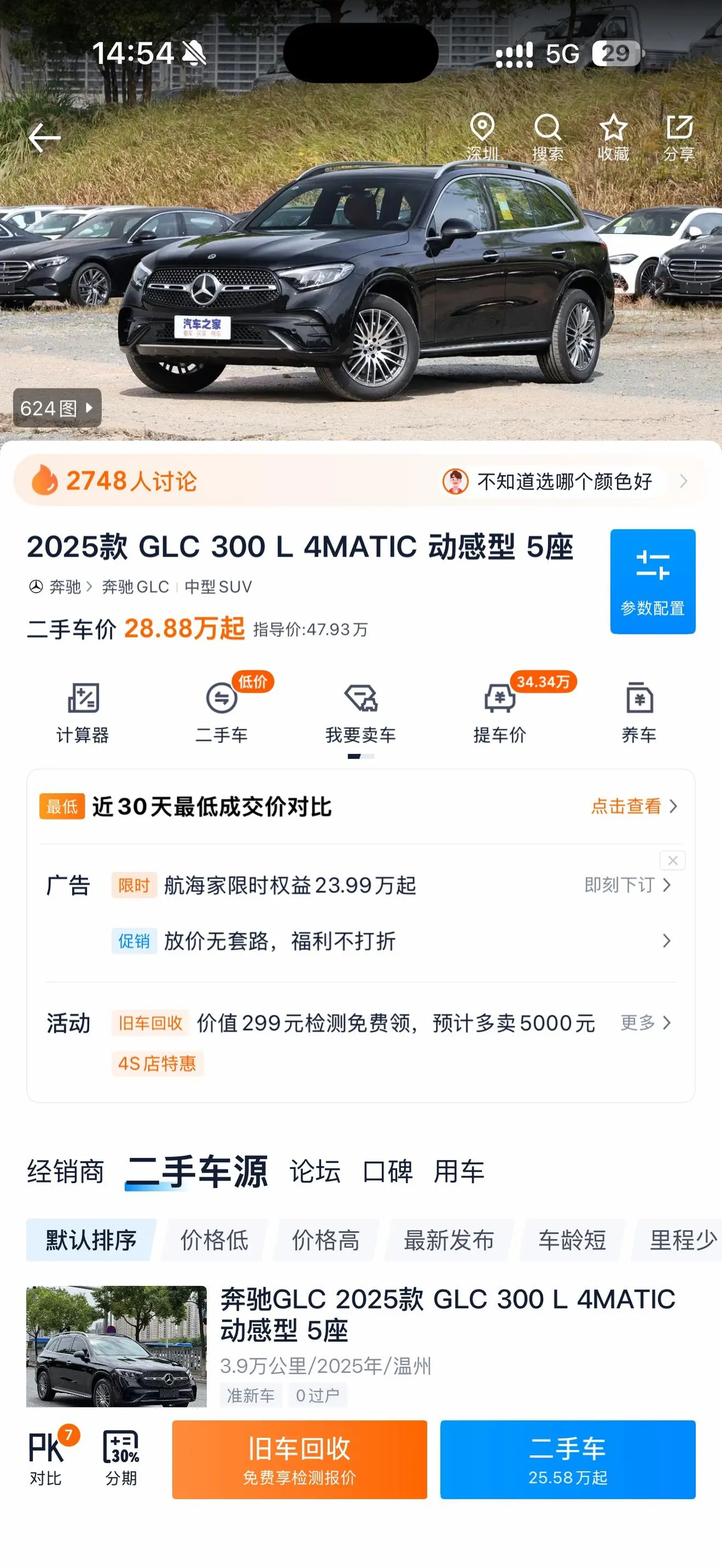
Task: Open 2748人讨论 discussion banner
Action: pos(360,481)
